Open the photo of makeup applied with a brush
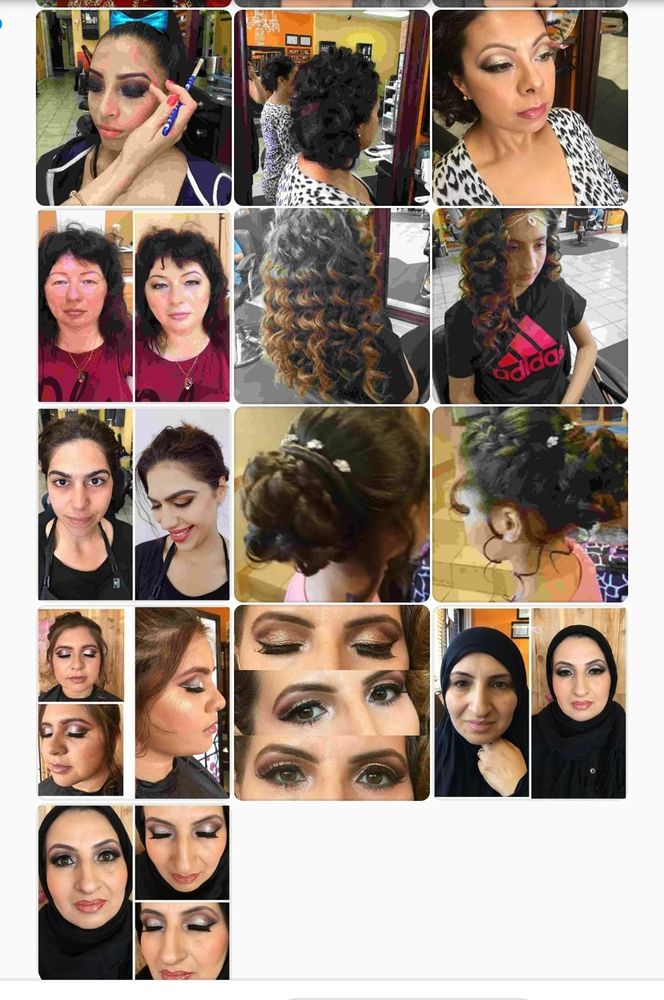Image resolution: width=664 pixels, height=1000 pixels. tap(133, 108)
